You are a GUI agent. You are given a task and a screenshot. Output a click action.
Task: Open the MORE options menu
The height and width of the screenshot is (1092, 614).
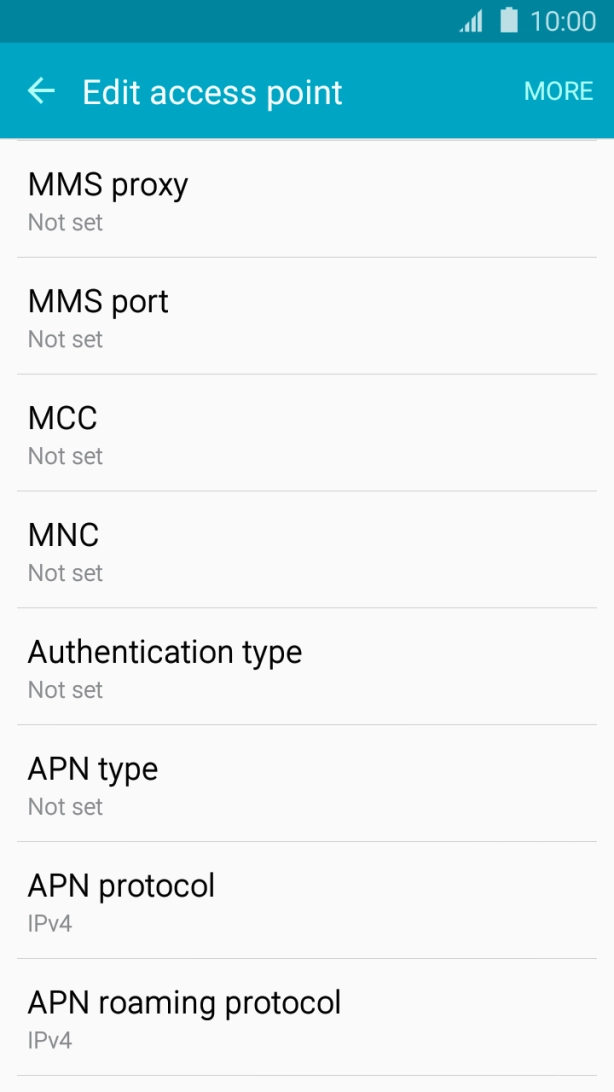click(558, 91)
